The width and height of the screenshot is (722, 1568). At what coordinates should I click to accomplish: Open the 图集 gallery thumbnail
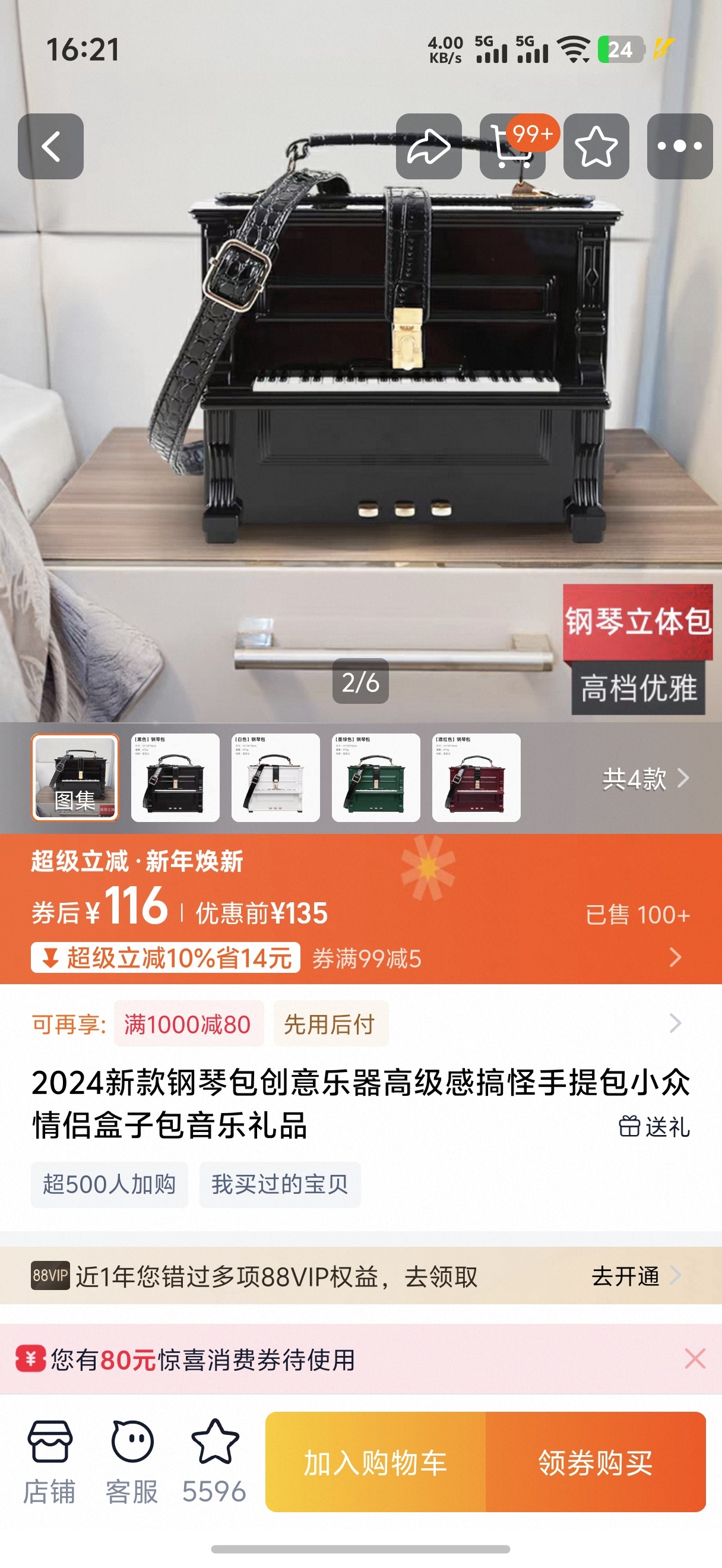75,777
